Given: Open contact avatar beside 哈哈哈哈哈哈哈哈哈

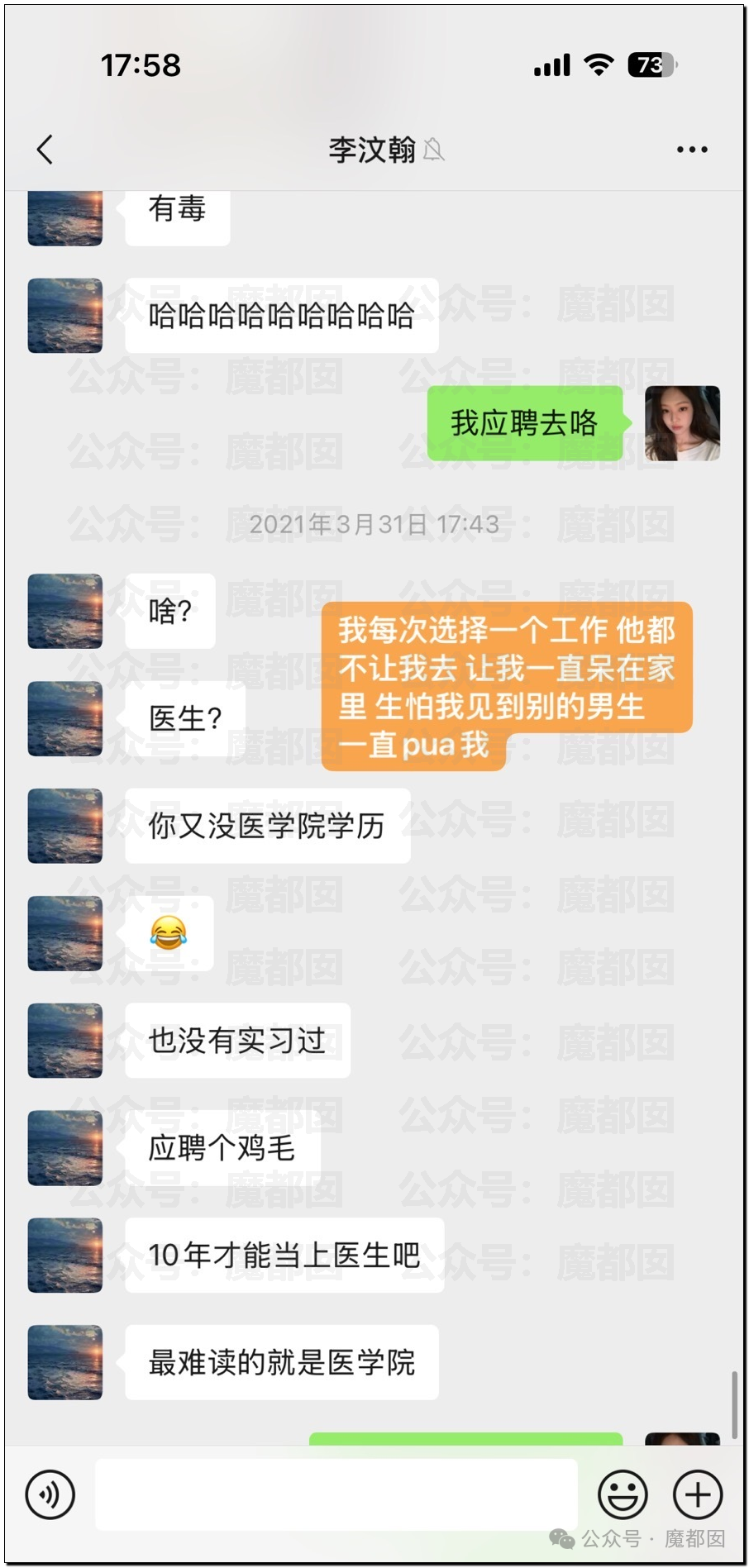Looking at the screenshot, I should point(65,316).
